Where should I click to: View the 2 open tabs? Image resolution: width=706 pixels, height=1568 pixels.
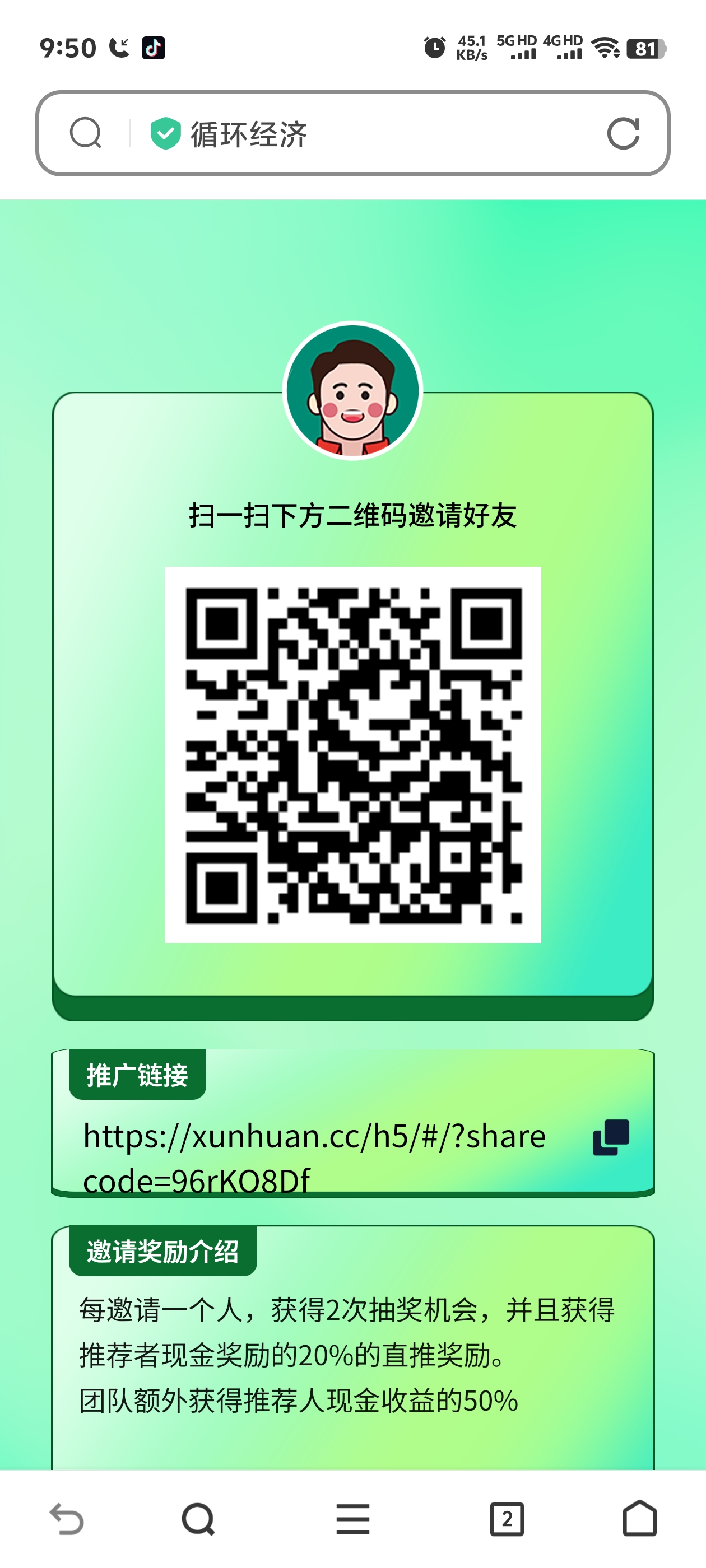click(x=507, y=1519)
